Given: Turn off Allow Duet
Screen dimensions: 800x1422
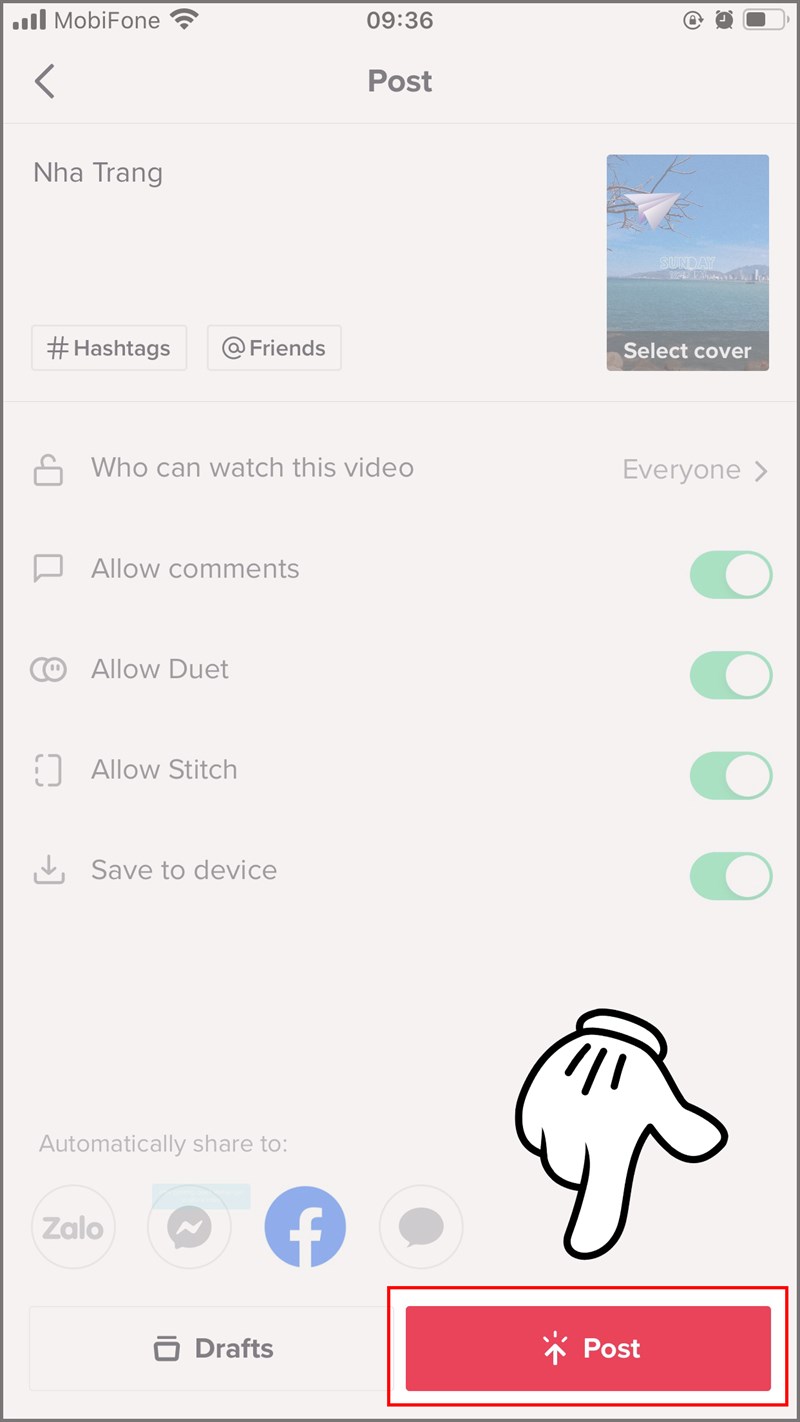Looking at the screenshot, I should [731, 675].
